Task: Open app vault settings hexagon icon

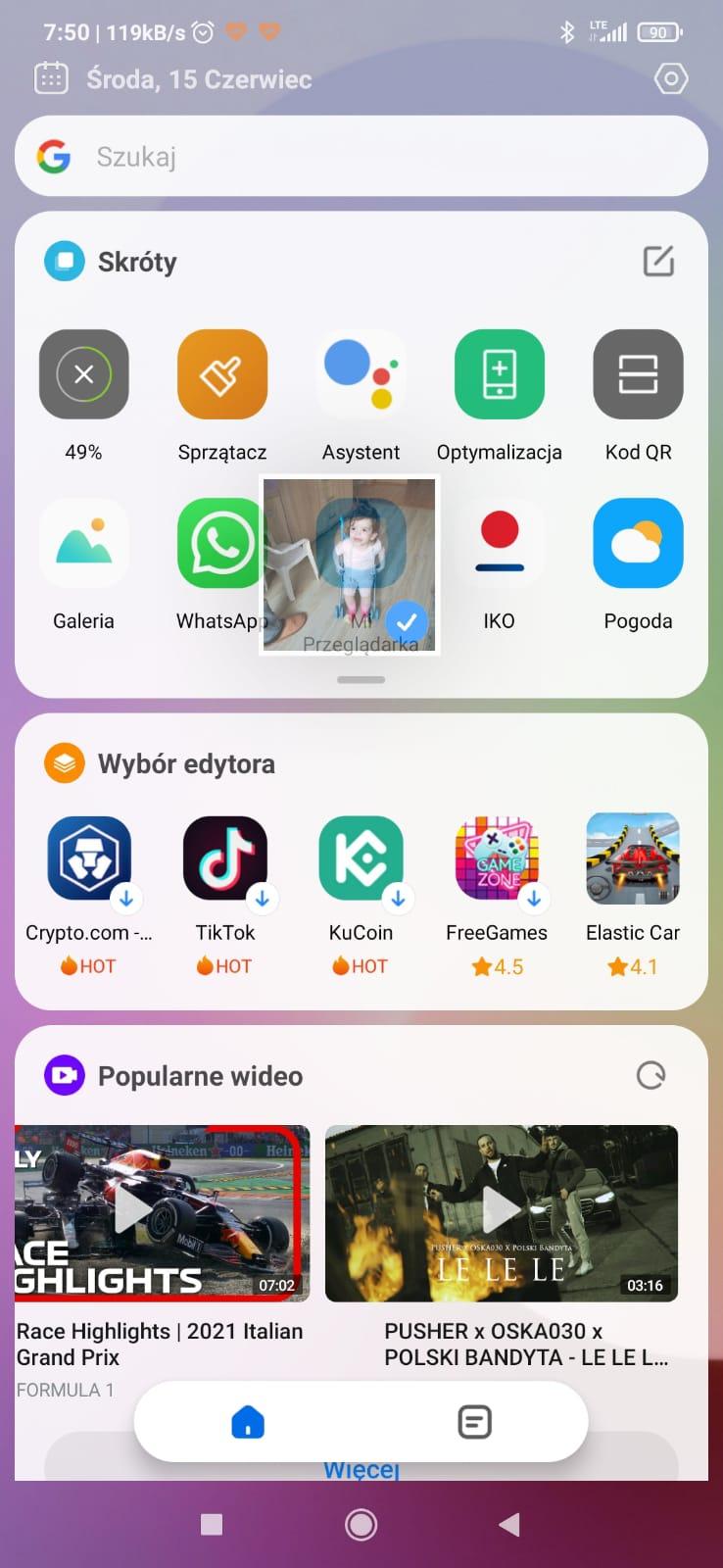Action: click(671, 78)
